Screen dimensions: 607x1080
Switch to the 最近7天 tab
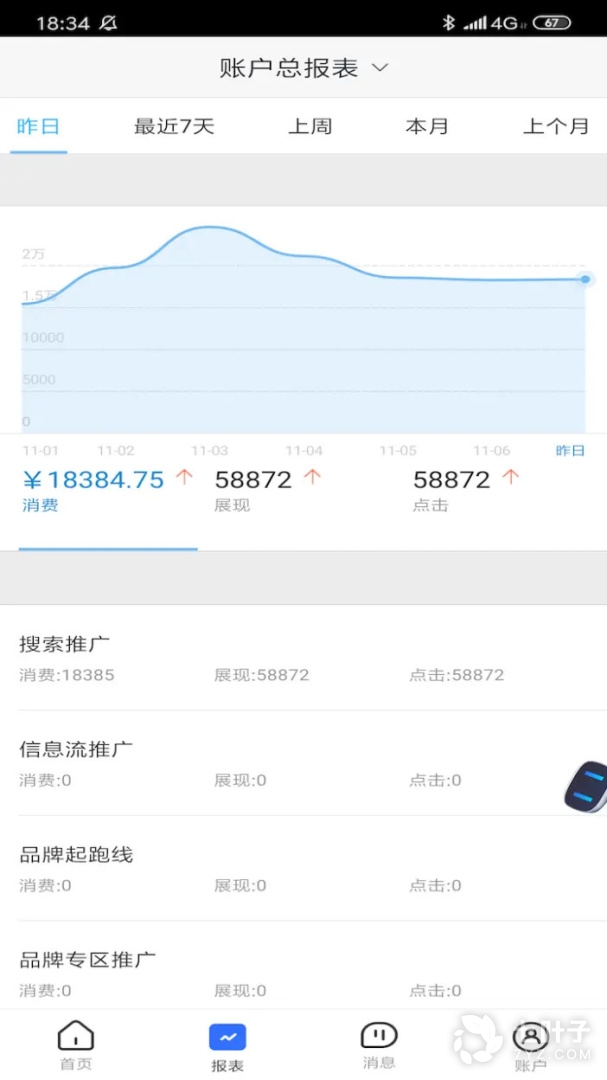pyautogui.click(x=174, y=127)
